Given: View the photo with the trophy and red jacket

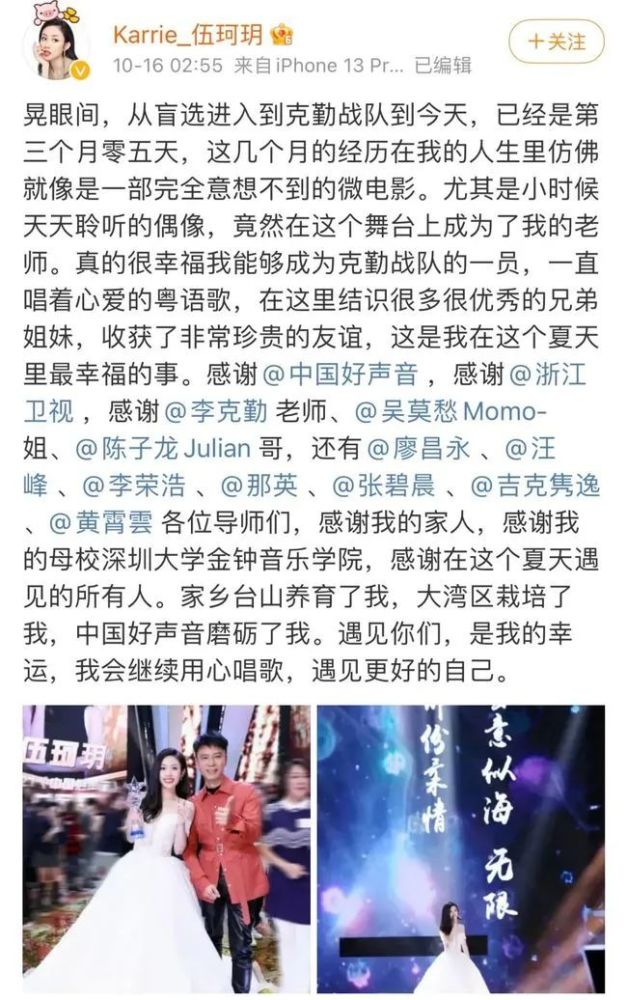Looking at the screenshot, I should [165, 848].
